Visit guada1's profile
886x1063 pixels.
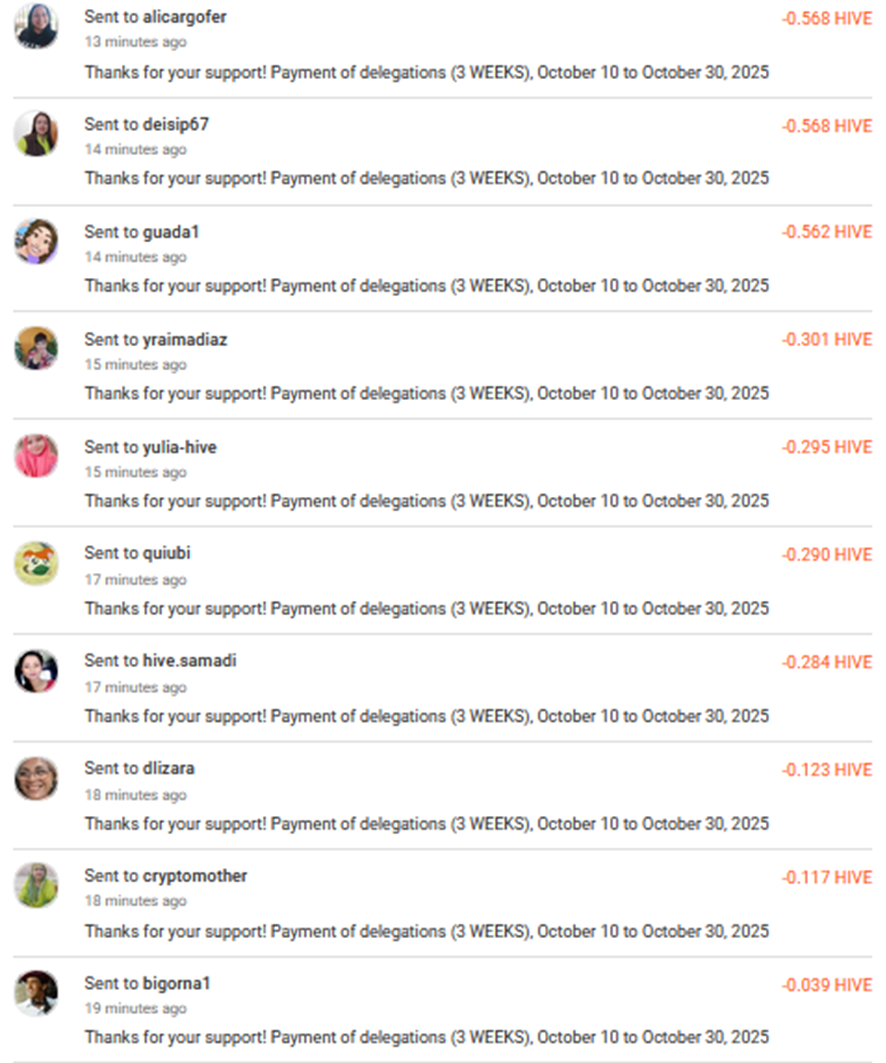click(171, 232)
